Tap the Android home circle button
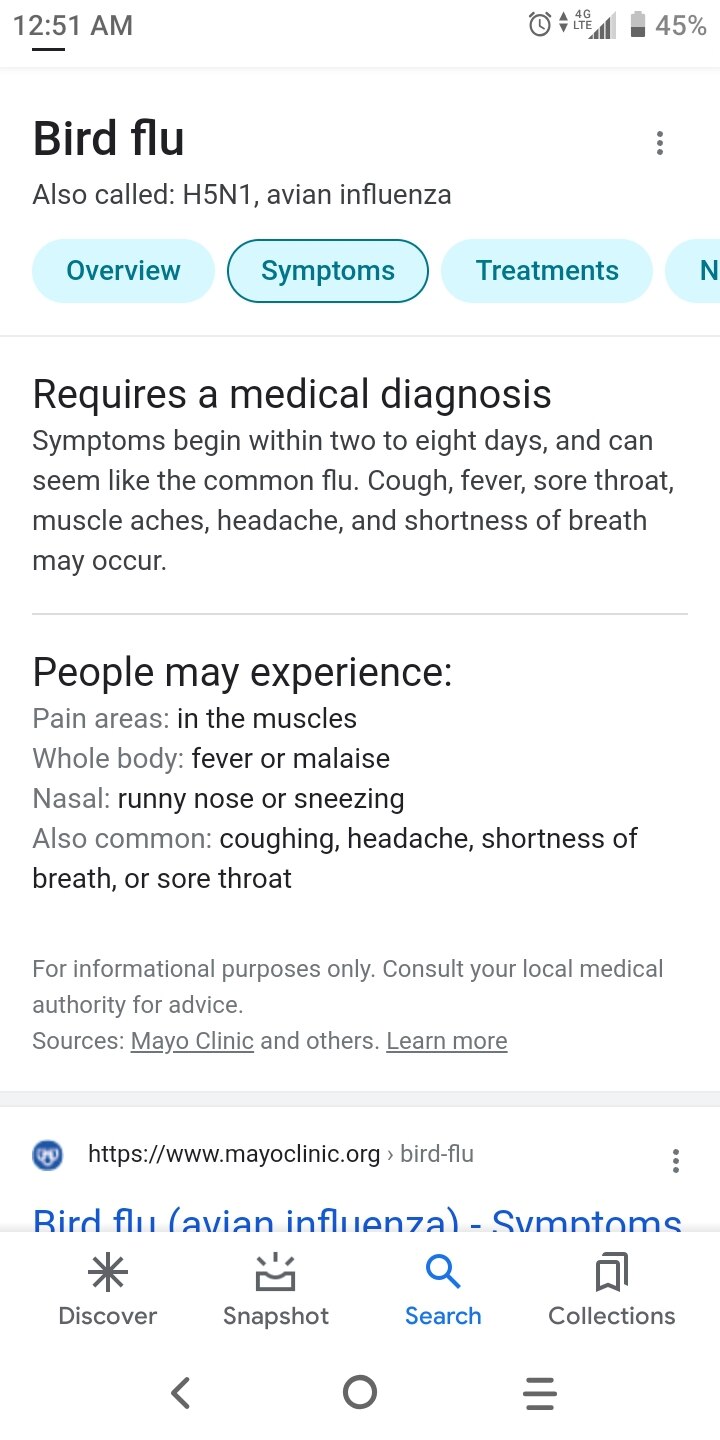 click(x=360, y=1393)
